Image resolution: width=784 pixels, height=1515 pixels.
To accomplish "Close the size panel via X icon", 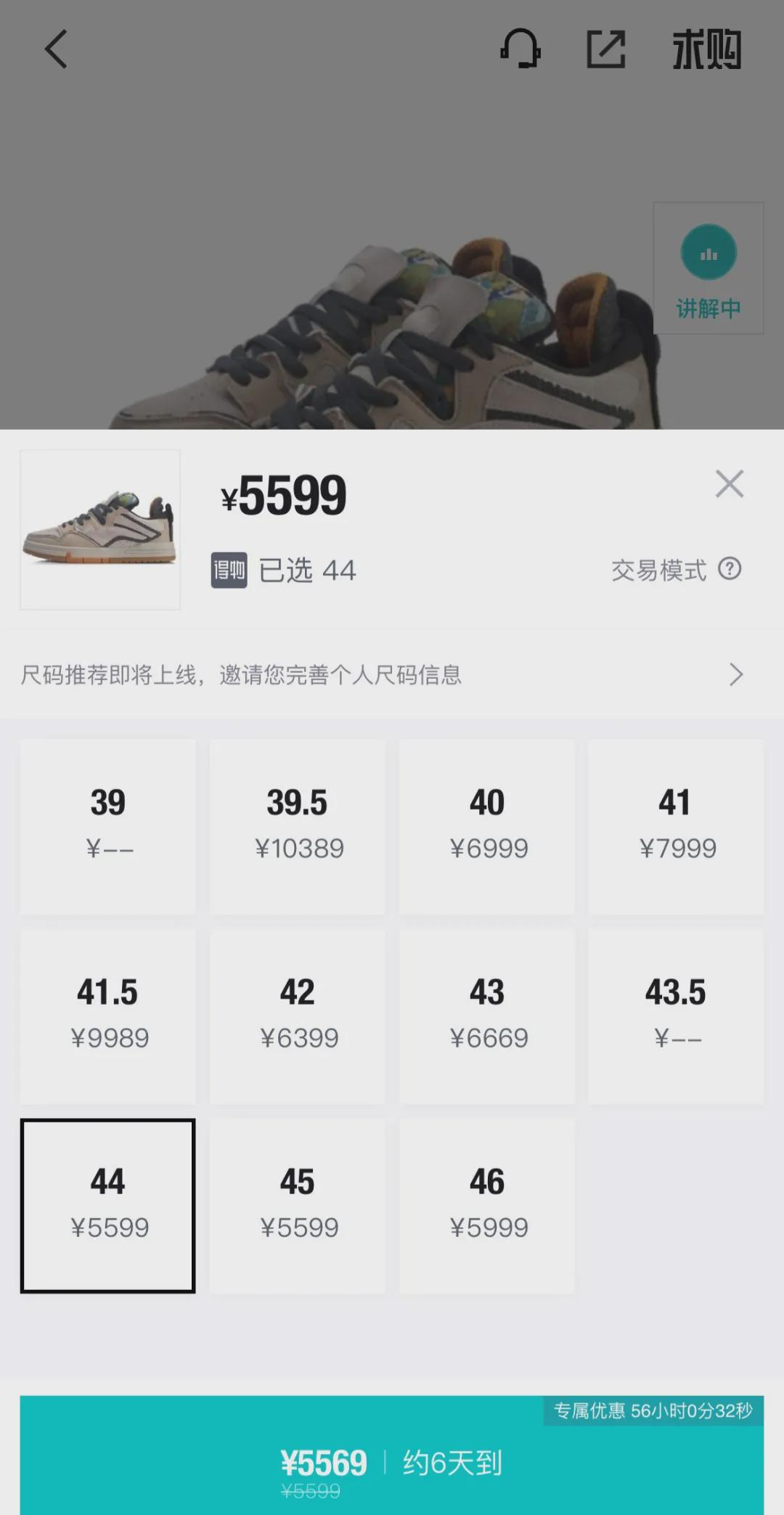I will pyautogui.click(x=730, y=483).
